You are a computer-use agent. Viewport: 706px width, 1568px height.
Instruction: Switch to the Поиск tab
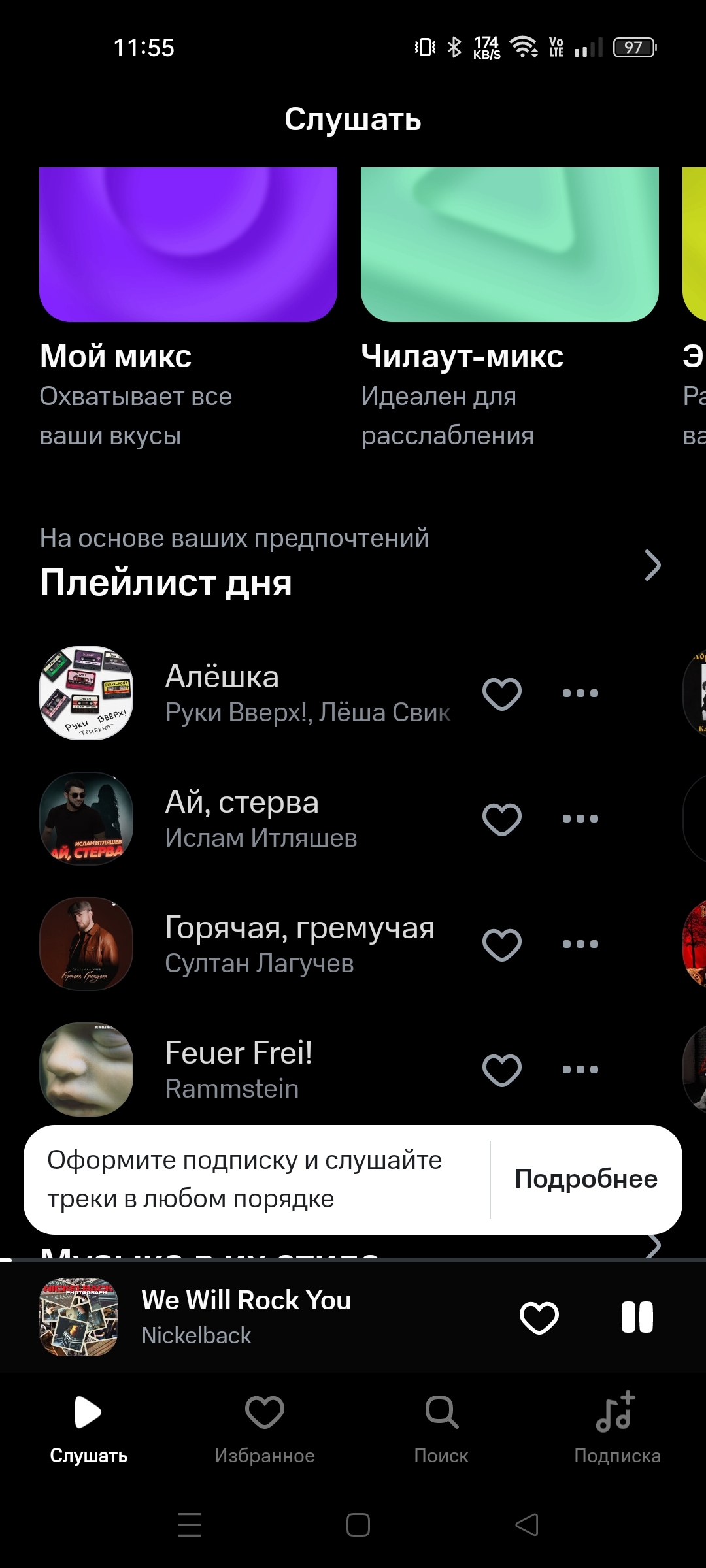click(x=441, y=1428)
